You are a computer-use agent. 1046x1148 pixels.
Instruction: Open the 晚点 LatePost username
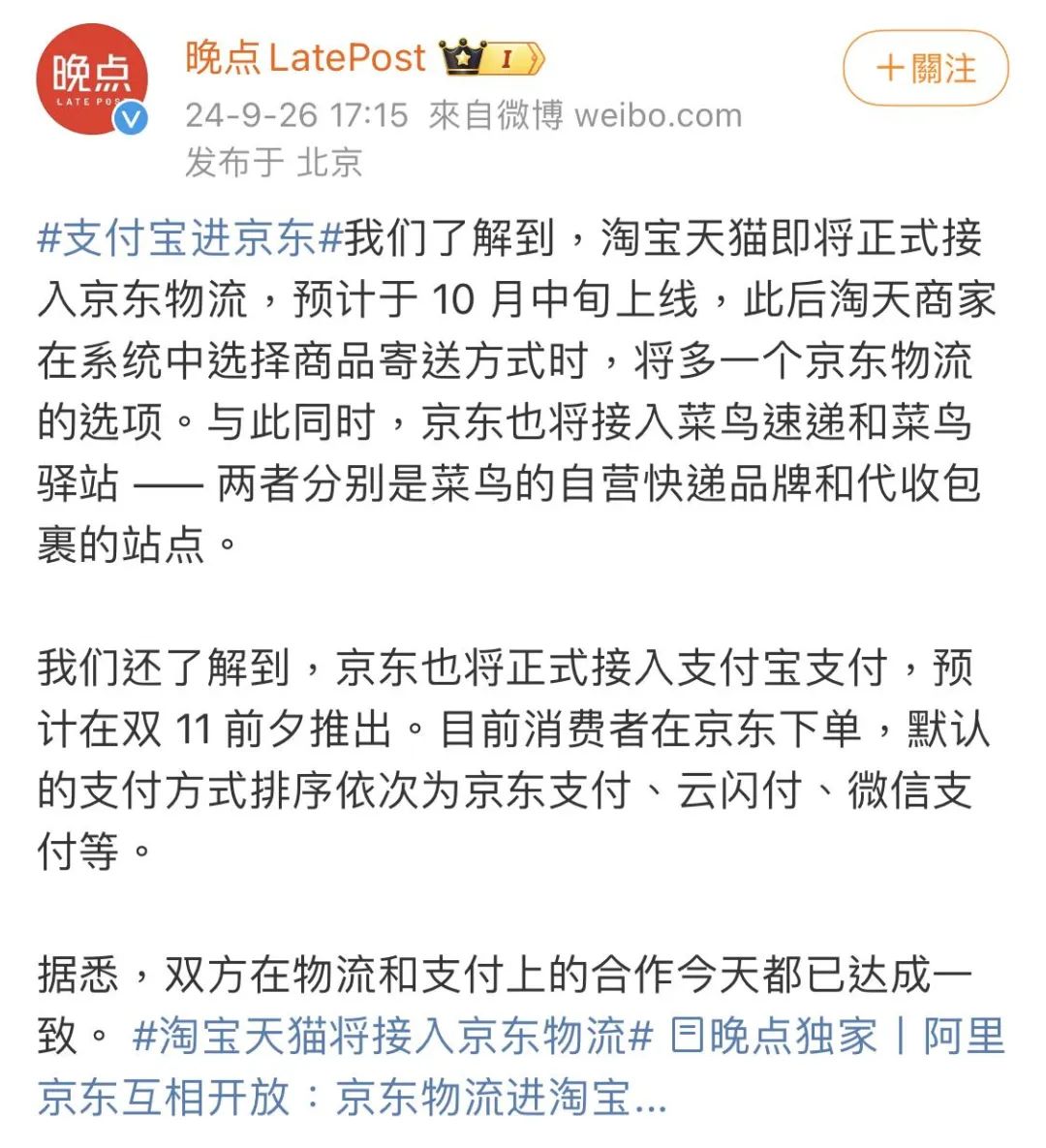(x=305, y=59)
